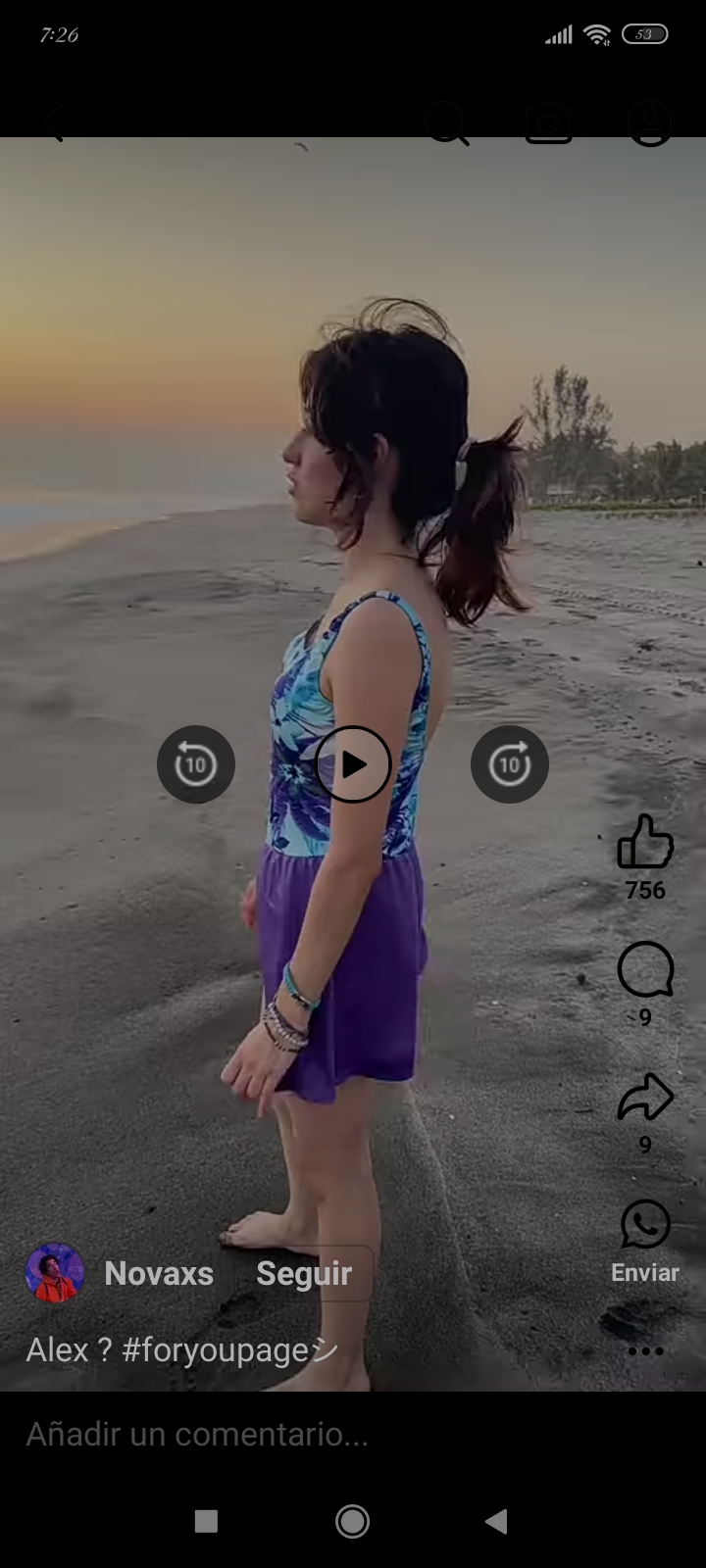Skip forward 10 seconds

coord(510,764)
